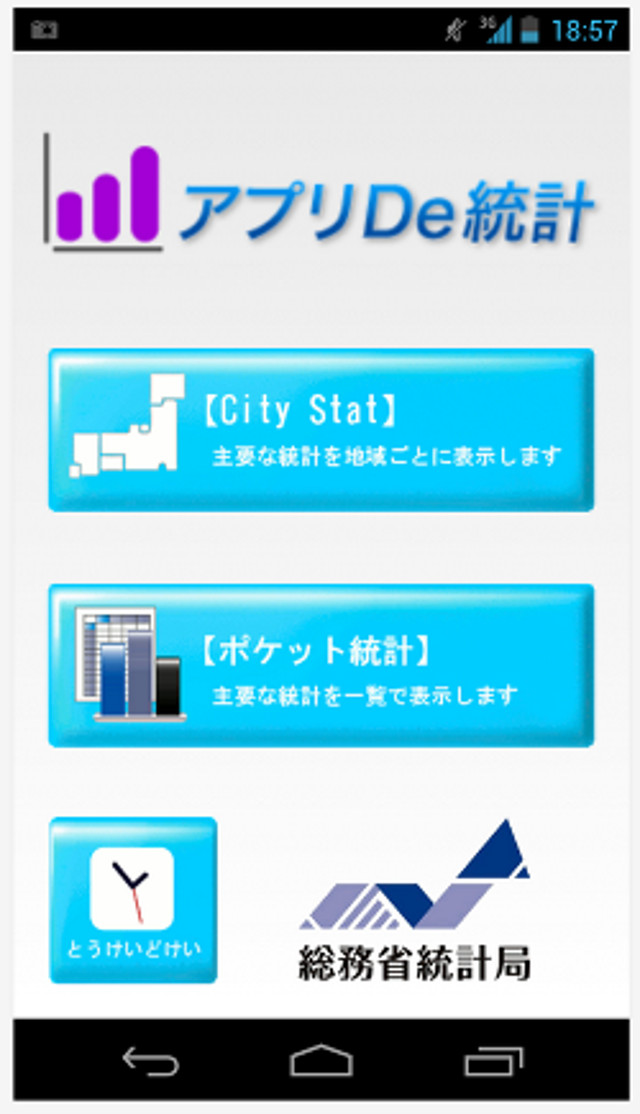
Task: Go back using the system back button
Action: (151, 1061)
